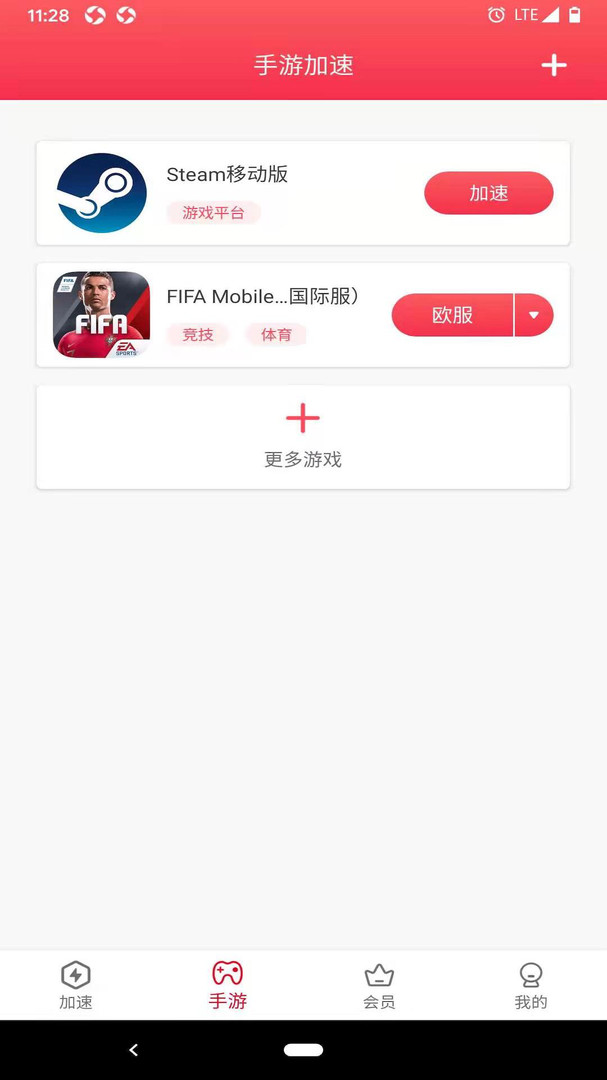Tap the 欧服 button for FIFA Mobile
The height and width of the screenshot is (1080, 607).
[x=452, y=315]
